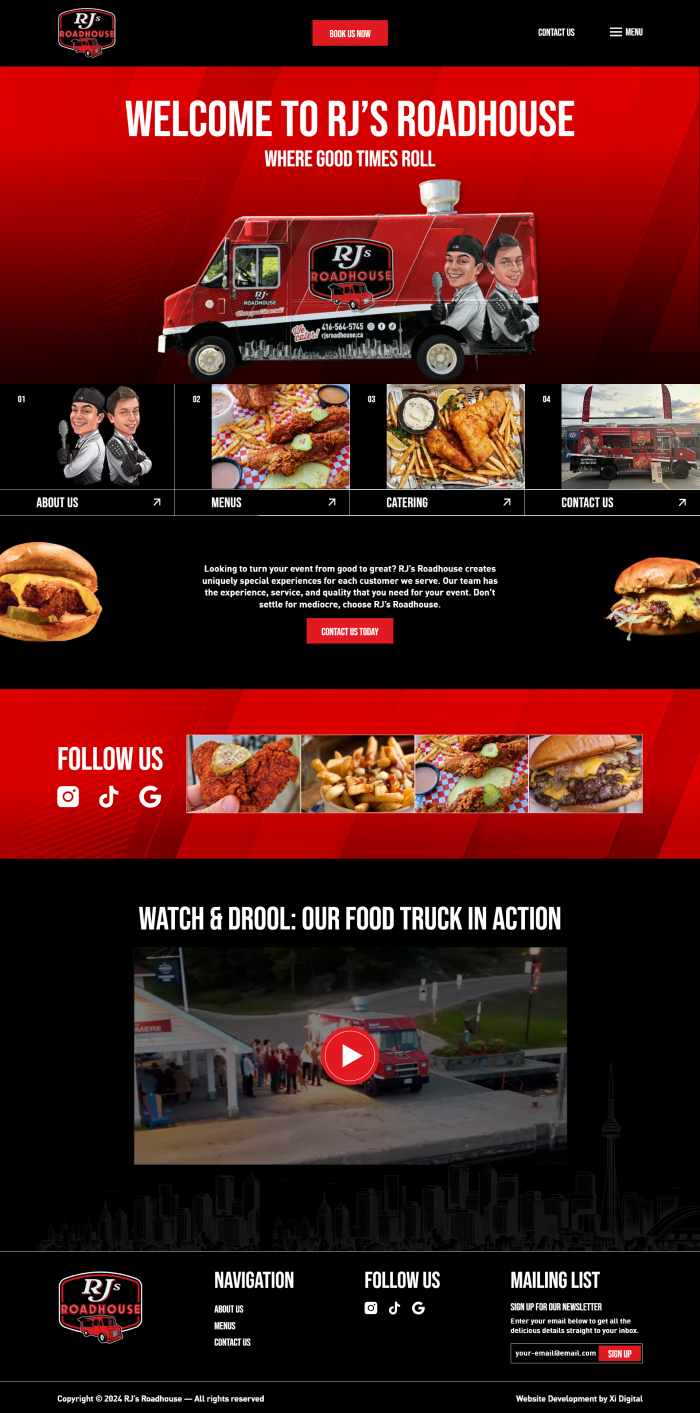The image size is (700, 1413).
Task: Tap the Contact Us Today button
Action: click(349, 631)
